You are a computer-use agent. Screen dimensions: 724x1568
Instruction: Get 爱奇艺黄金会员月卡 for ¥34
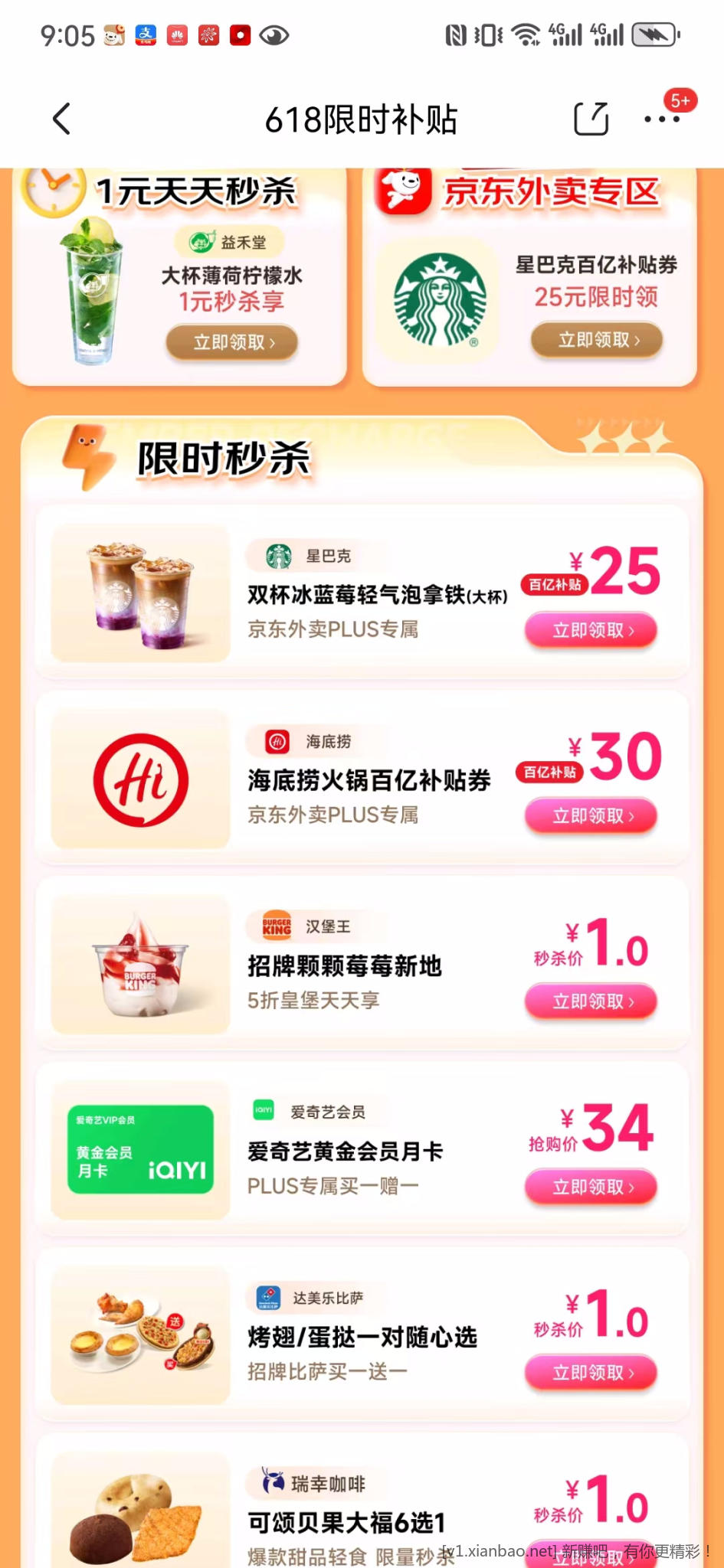[591, 1187]
